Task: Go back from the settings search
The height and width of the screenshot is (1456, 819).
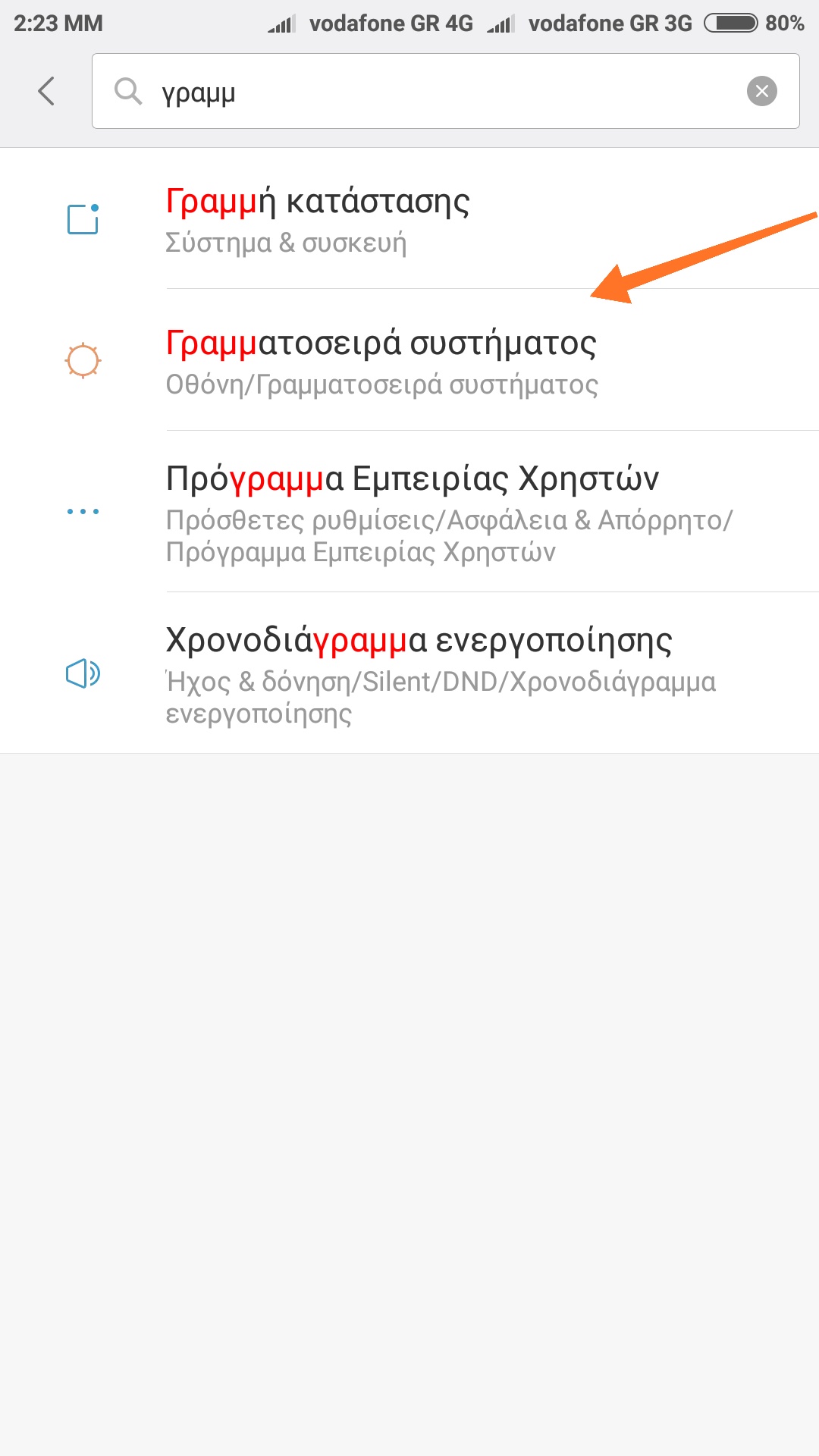Action: tap(47, 92)
